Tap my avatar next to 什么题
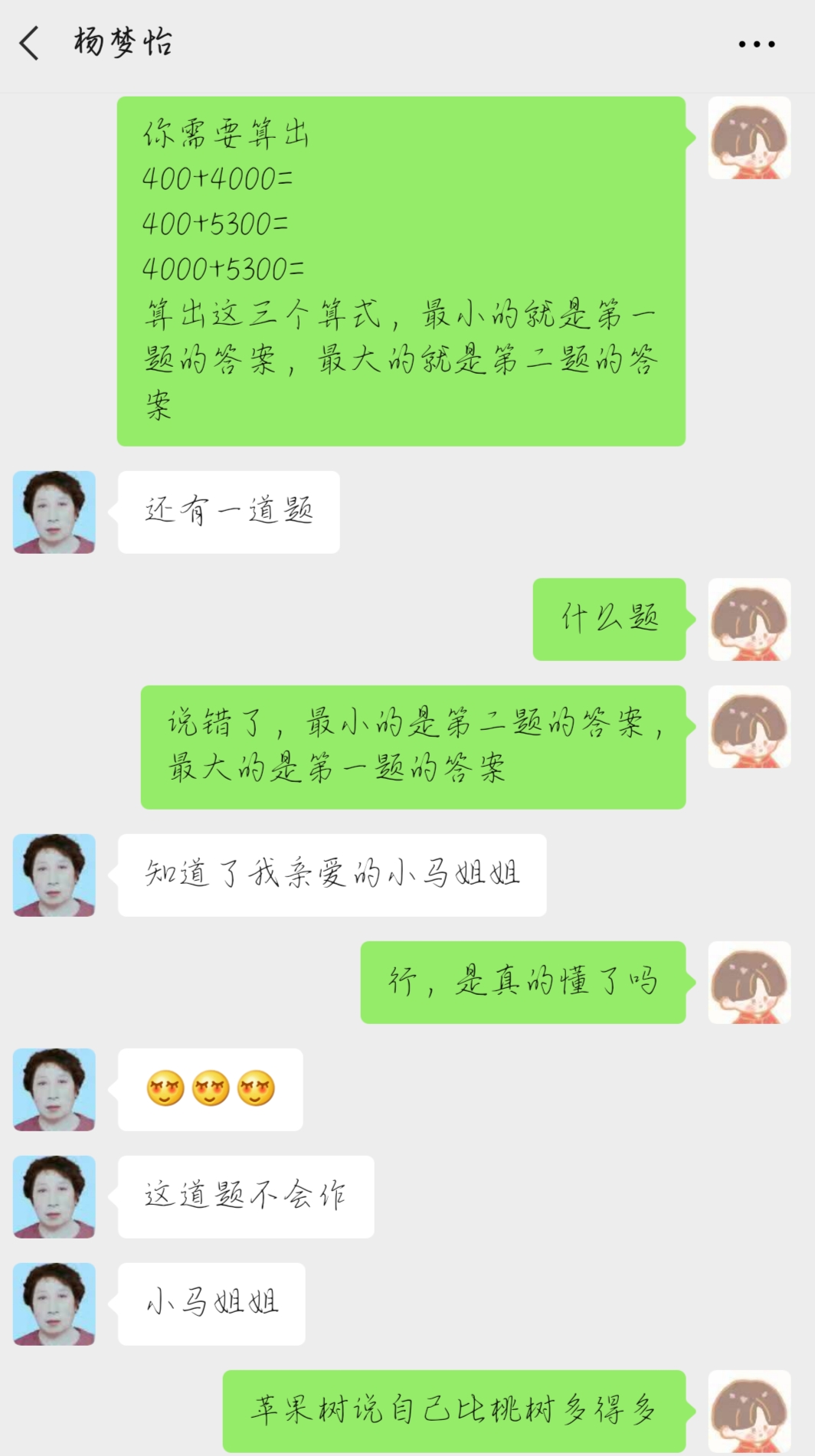This screenshot has width=815, height=1456. [749, 620]
